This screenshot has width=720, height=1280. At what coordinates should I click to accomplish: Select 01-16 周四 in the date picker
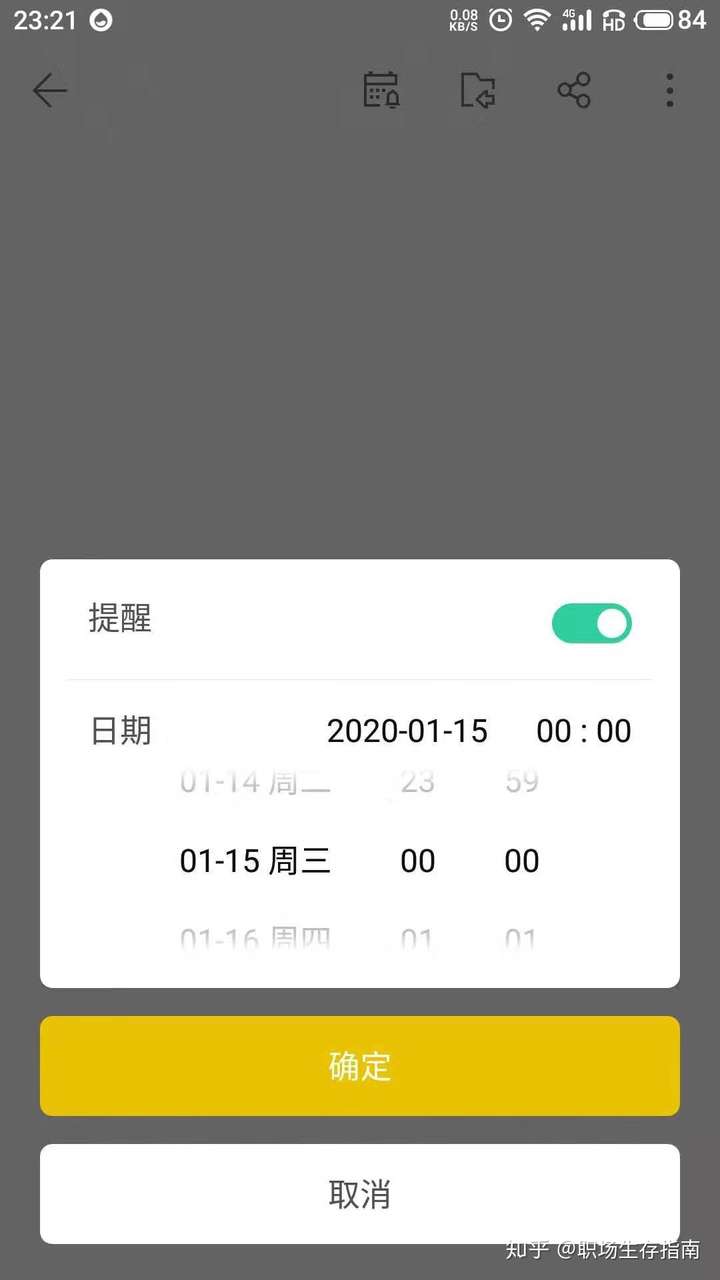[x=255, y=940]
